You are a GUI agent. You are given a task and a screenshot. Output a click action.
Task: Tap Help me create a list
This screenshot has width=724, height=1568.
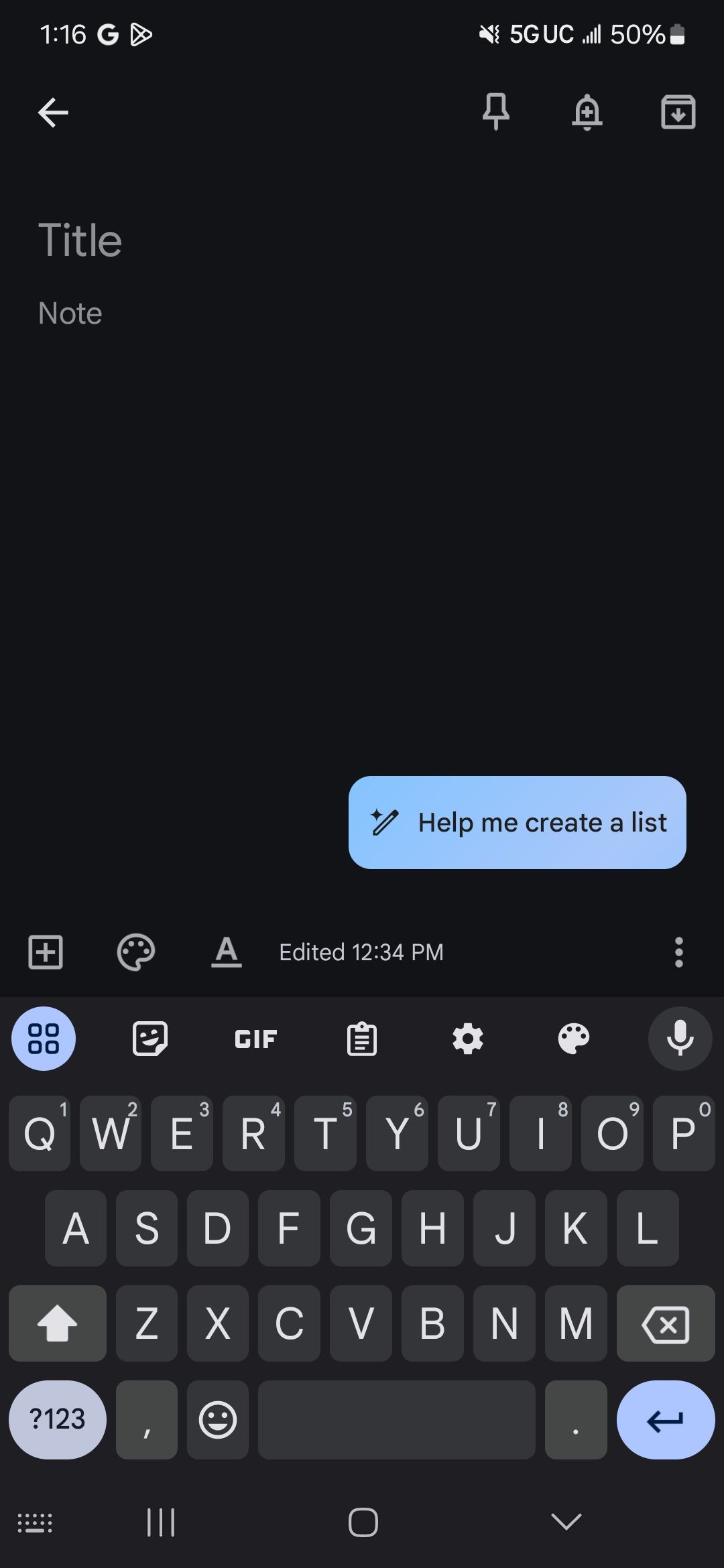click(517, 822)
